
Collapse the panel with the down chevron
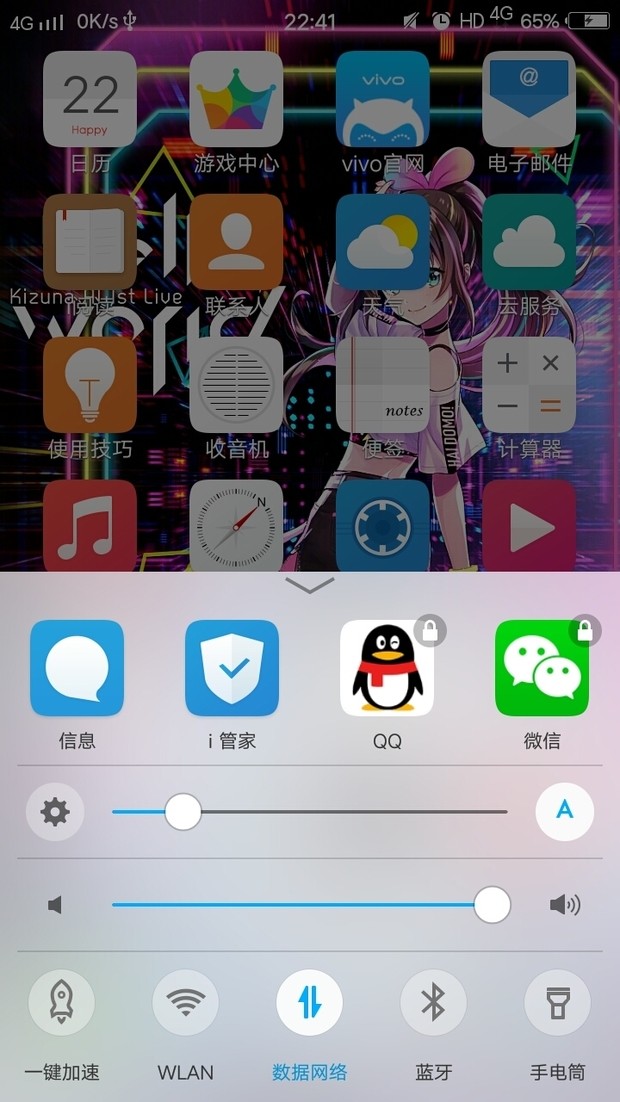tap(310, 585)
